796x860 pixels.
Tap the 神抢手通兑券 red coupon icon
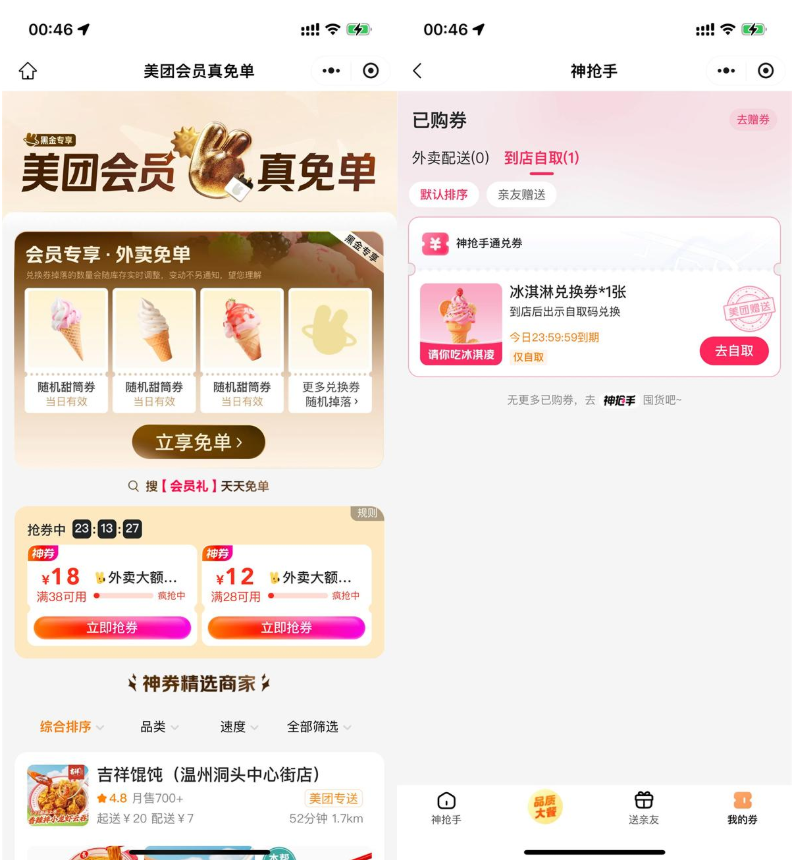point(433,240)
